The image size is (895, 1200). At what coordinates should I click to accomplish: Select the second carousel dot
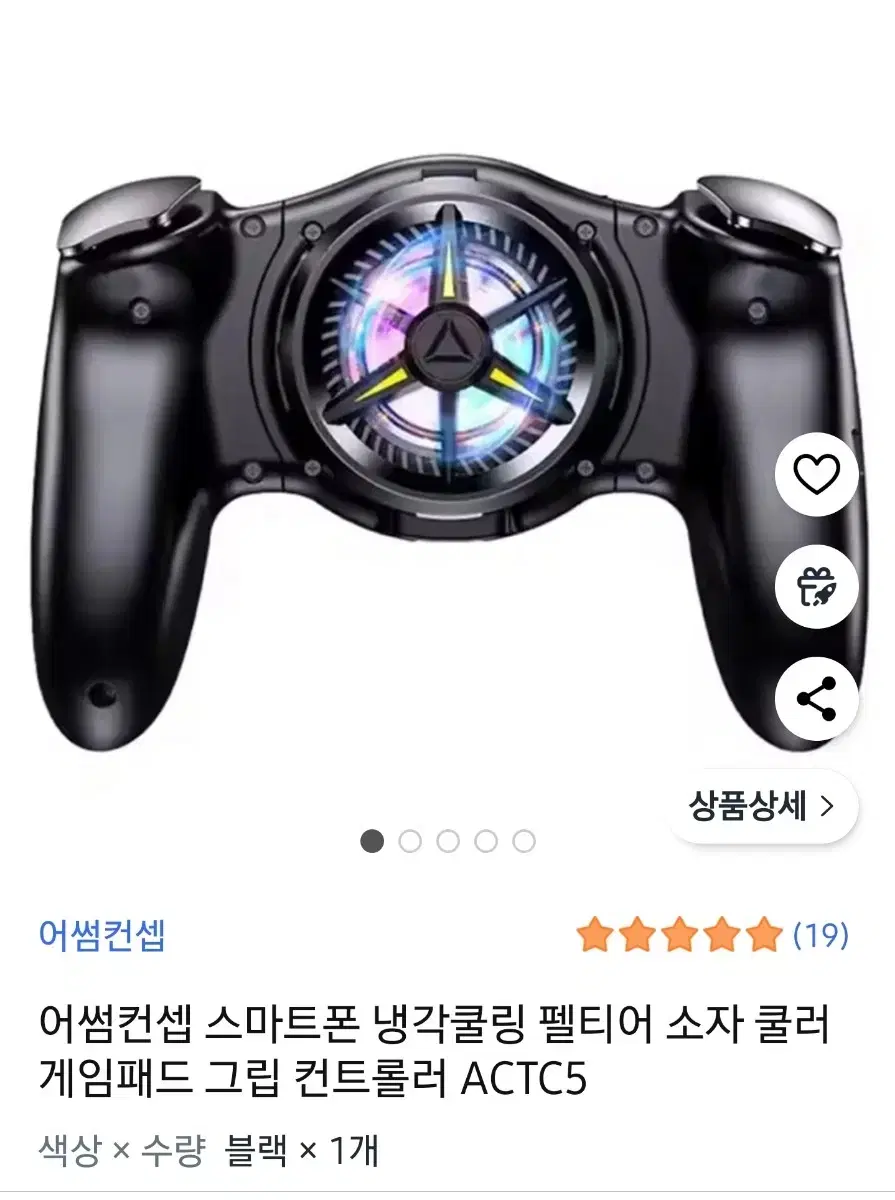coord(409,843)
